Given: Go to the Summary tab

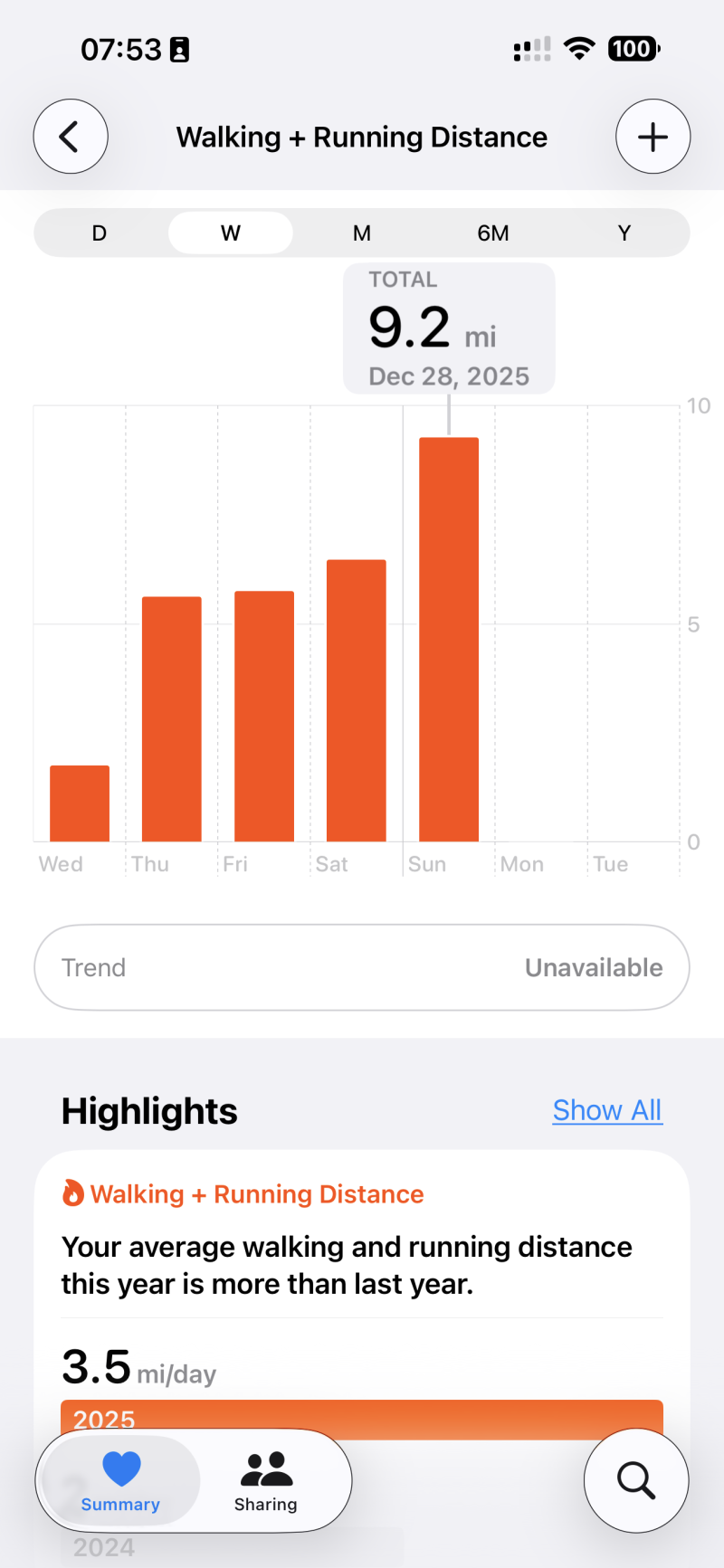Looking at the screenshot, I should pyautogui.click(x=120, y=1481).
